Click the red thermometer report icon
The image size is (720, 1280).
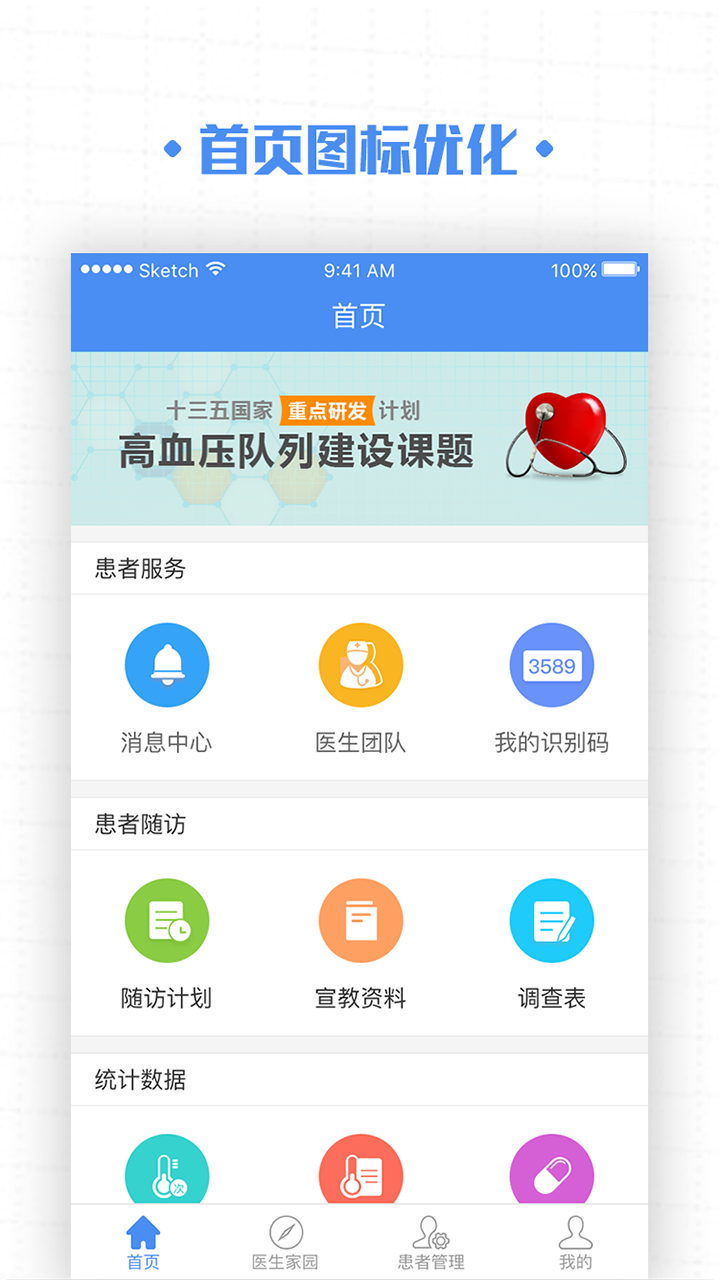click(x=360, y=1172)
